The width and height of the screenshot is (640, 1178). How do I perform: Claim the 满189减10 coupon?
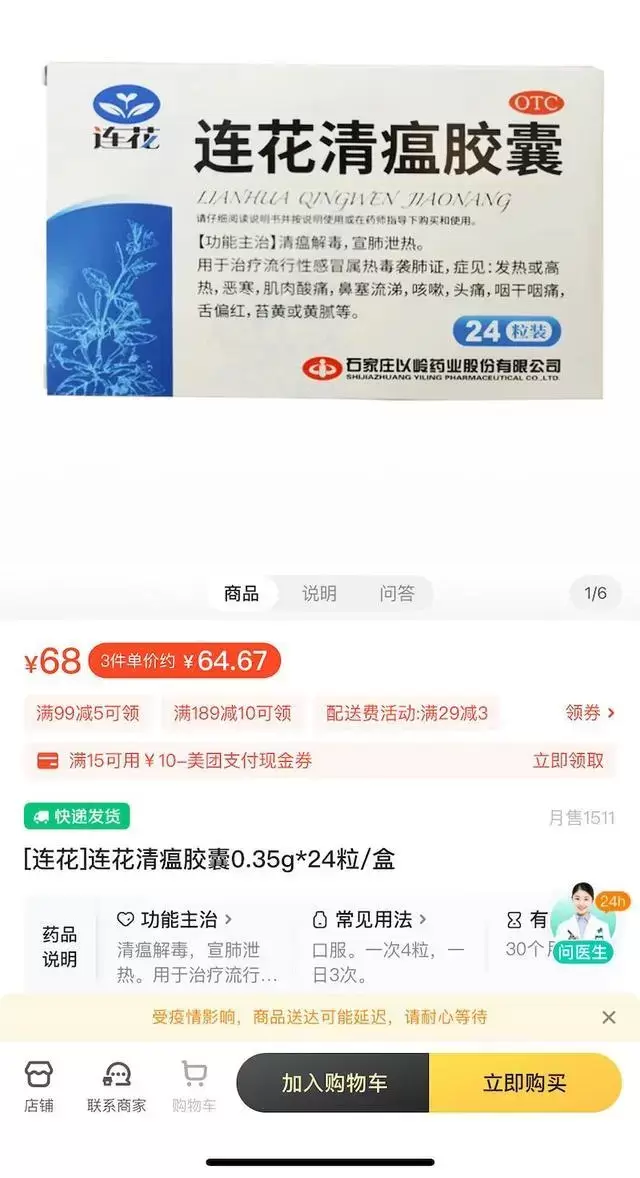pyautogui.click(x=232, y=713)
